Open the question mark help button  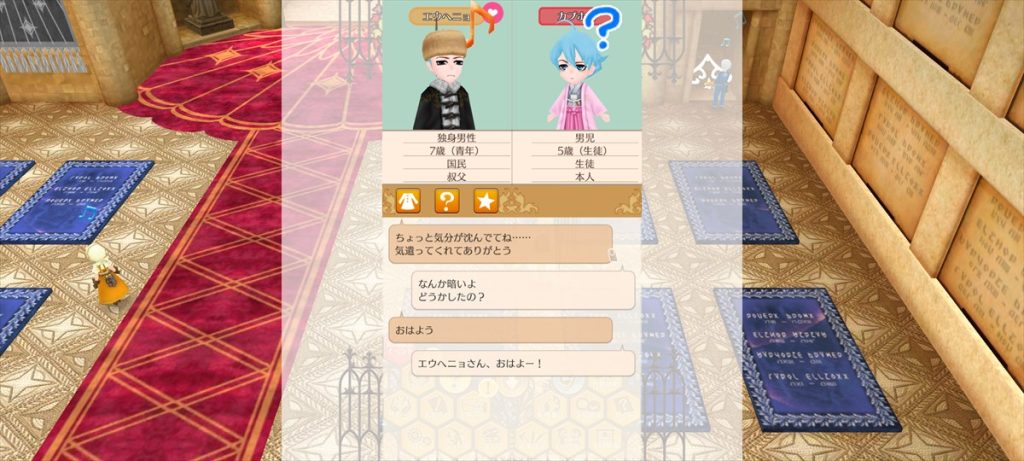[x=446, y=200]
